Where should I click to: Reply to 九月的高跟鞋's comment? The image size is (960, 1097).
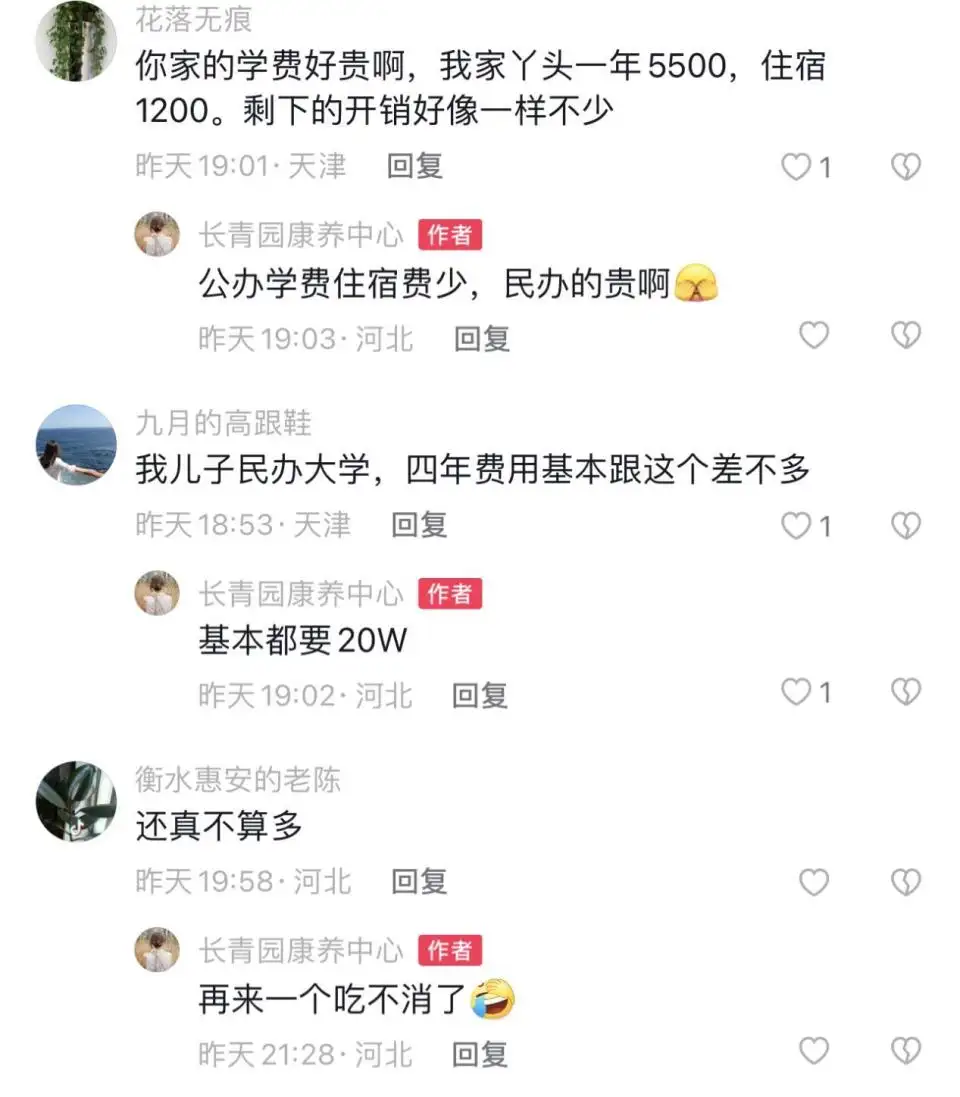pyautogui.click(x=418, y=524)
